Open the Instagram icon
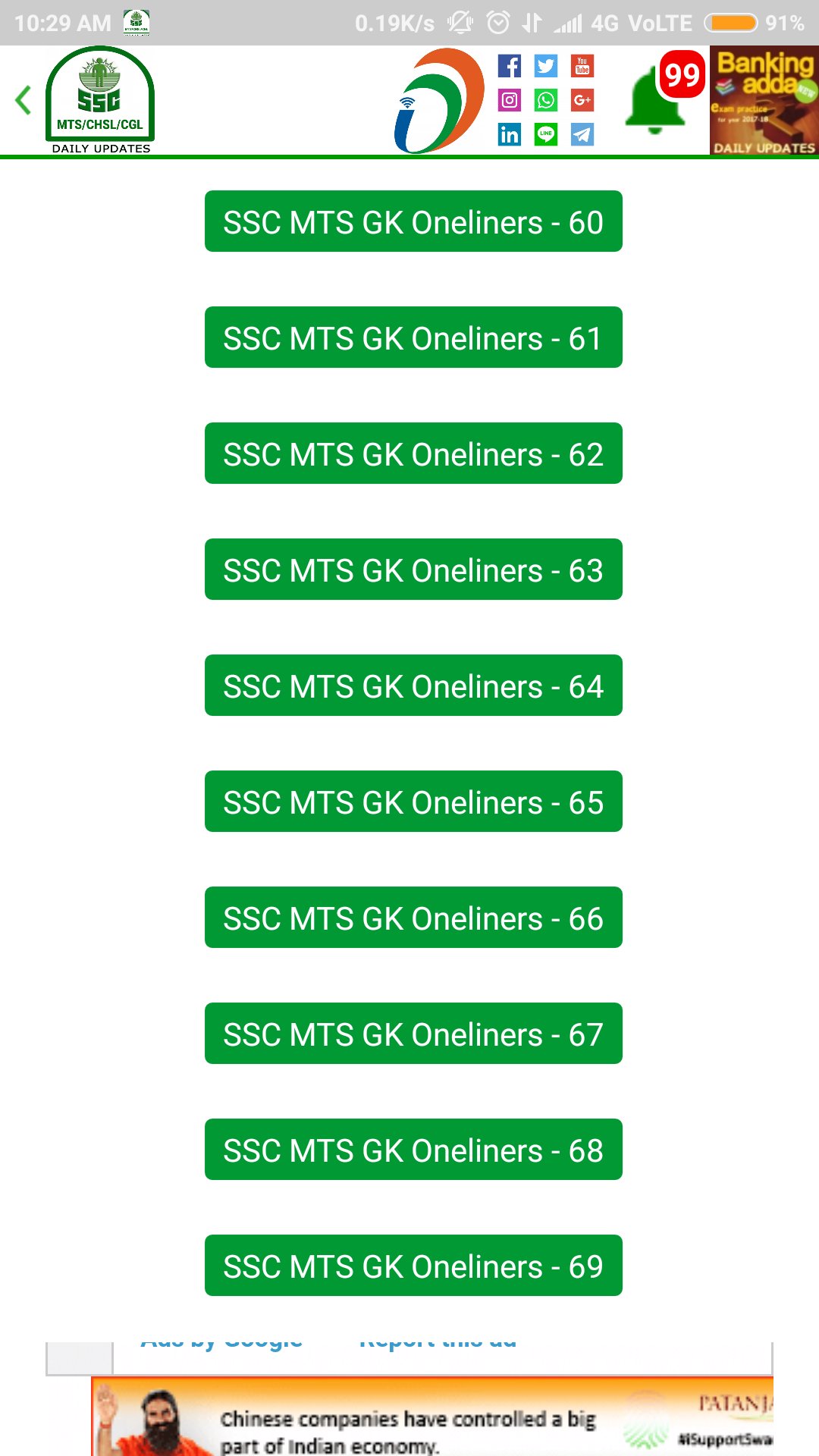Image resolution: width=819 pixels, height=1456 pixels. (510, 100)
